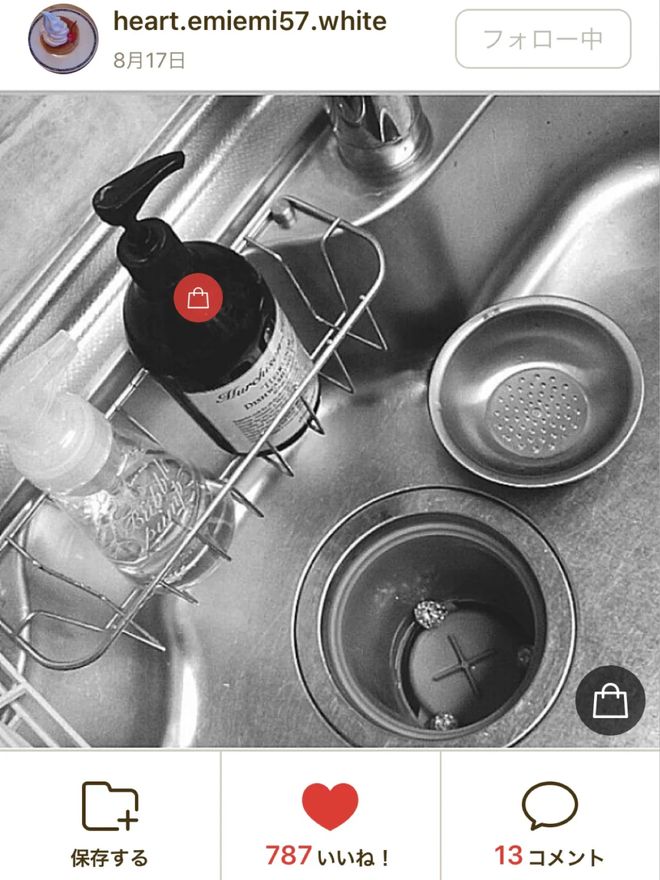Open the 13 コメント comments
The image size is (660, 880).
(549, 823)
